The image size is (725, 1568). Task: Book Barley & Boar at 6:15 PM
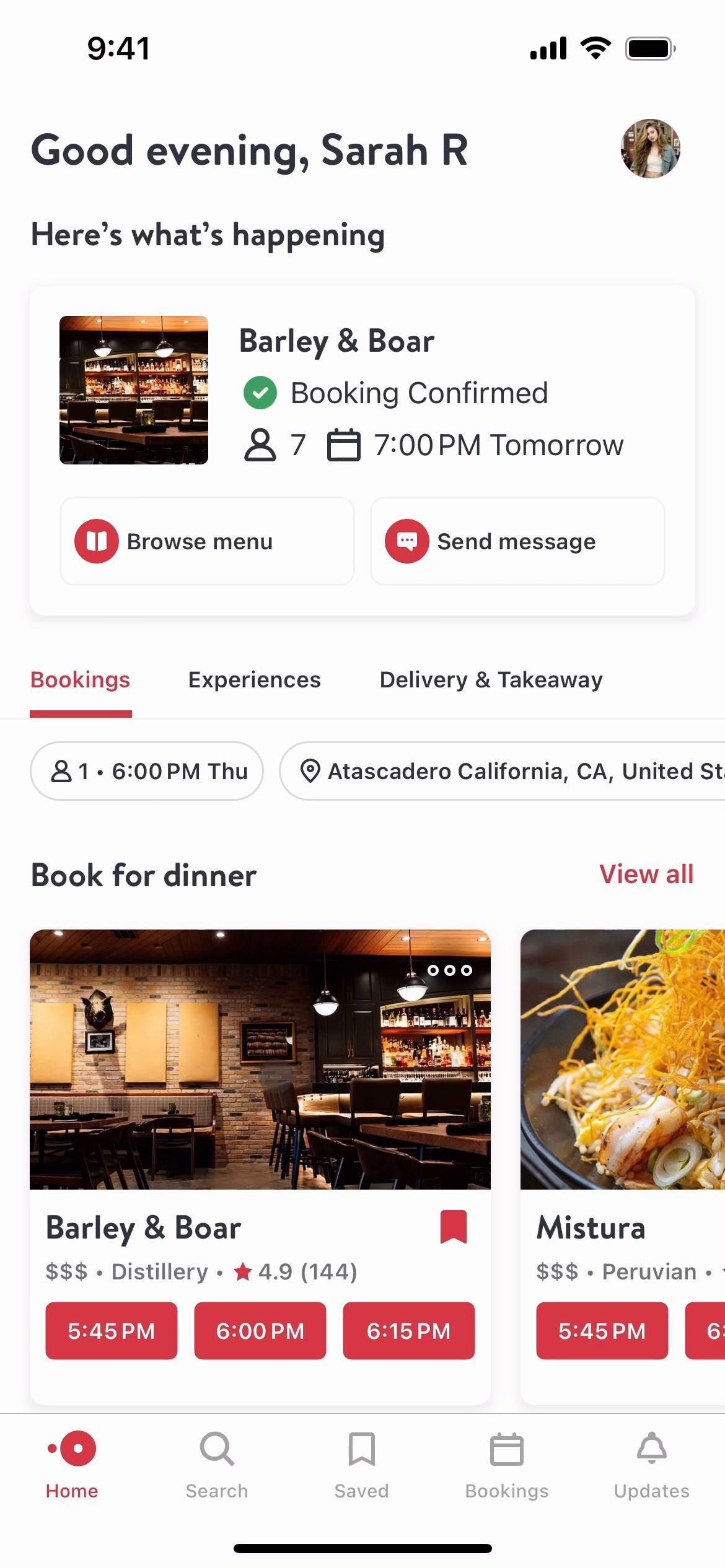tap(408, 1331)
